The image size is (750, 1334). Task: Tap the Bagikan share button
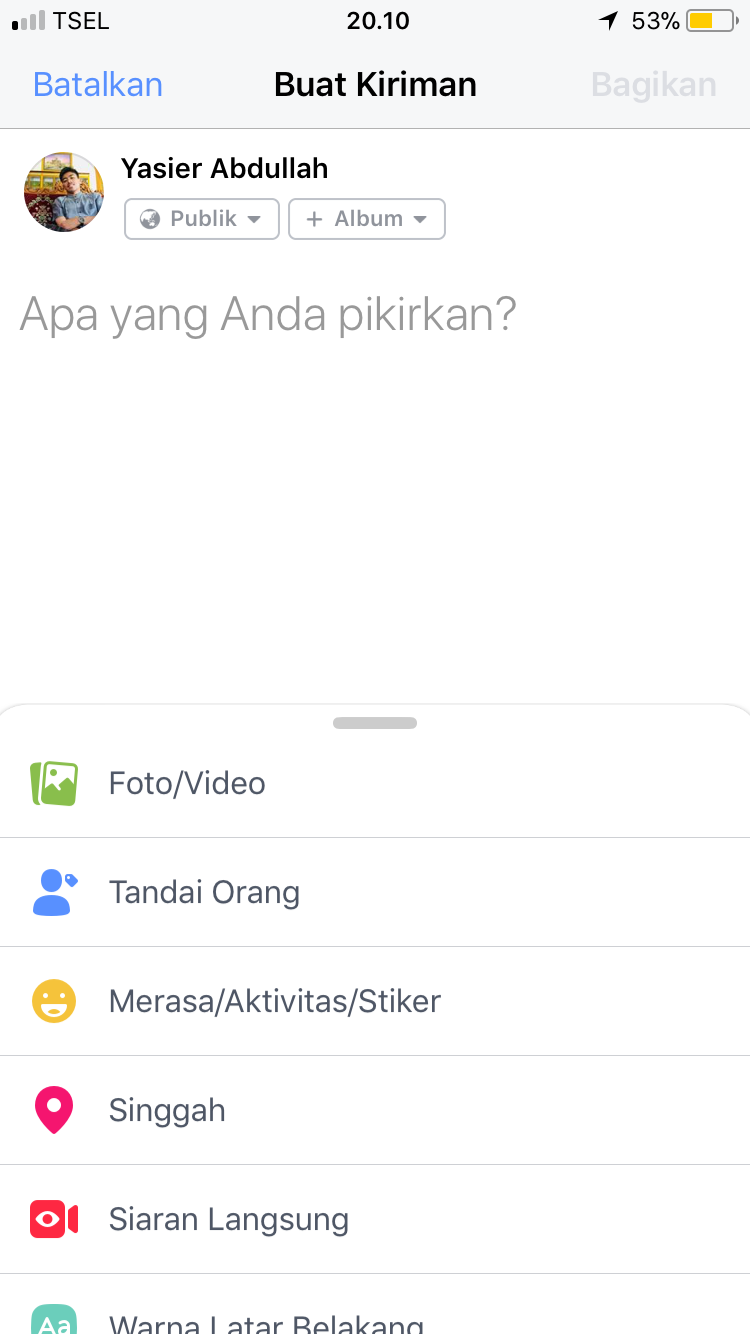[654, 85]
